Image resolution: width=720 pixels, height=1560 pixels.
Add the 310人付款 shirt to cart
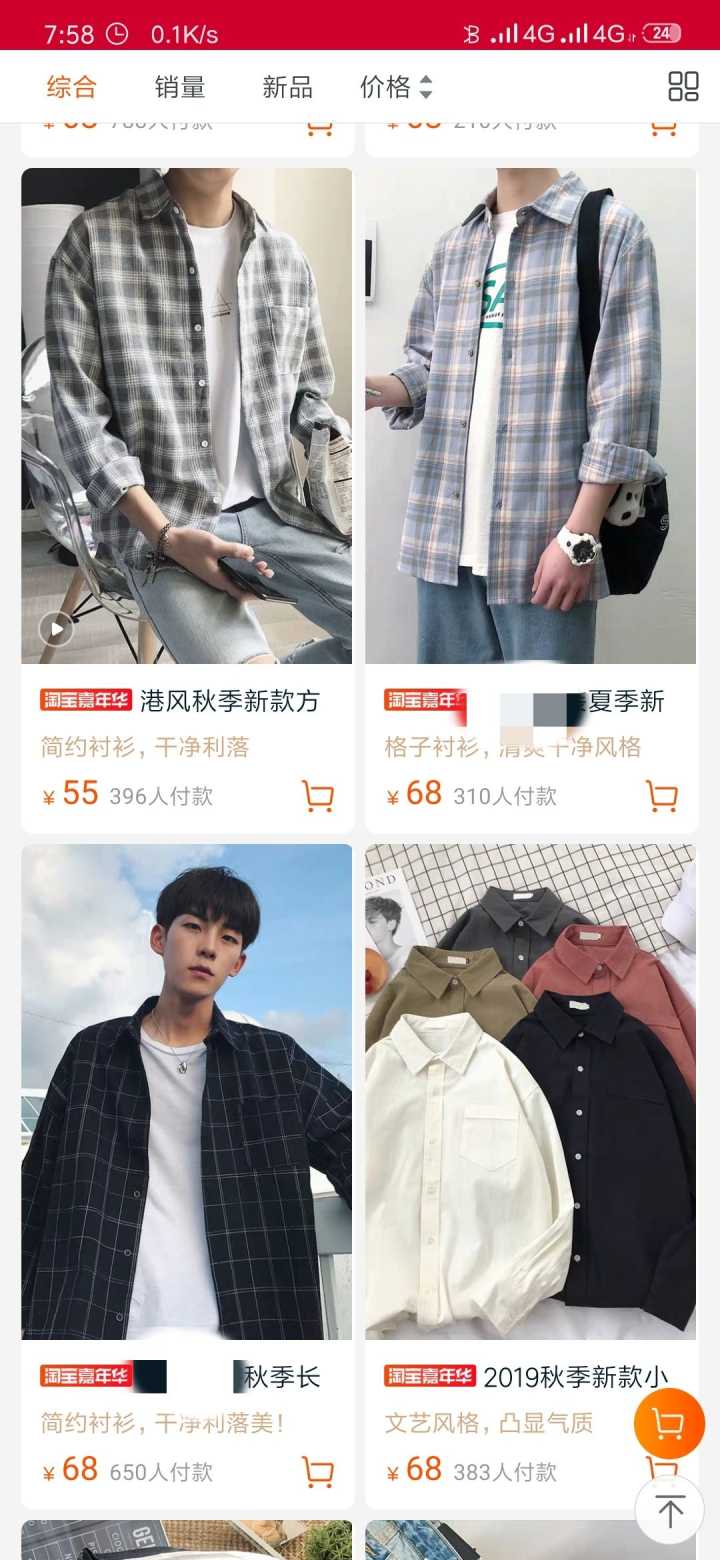pyautogui.click(x=662, y=796)
